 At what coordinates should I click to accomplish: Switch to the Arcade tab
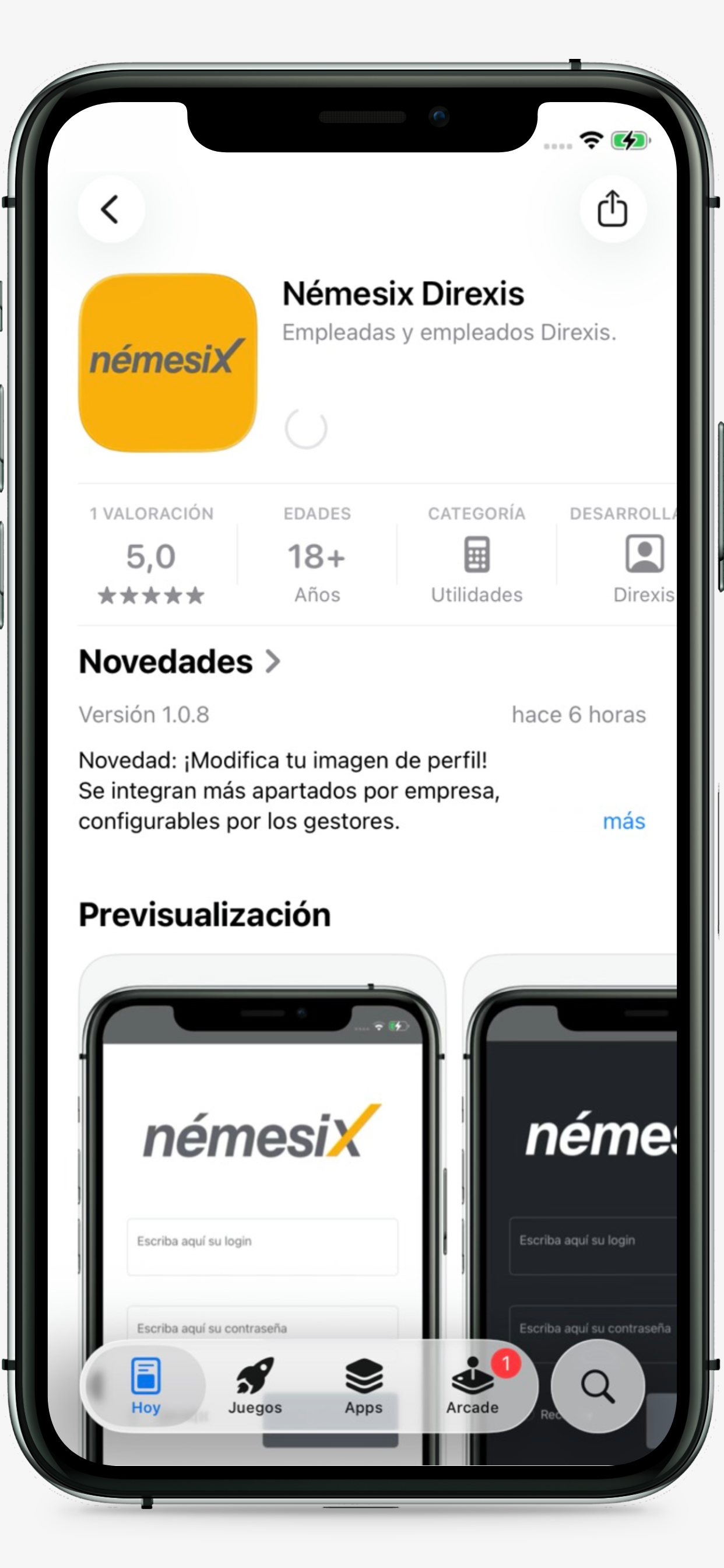(472, 1387)
